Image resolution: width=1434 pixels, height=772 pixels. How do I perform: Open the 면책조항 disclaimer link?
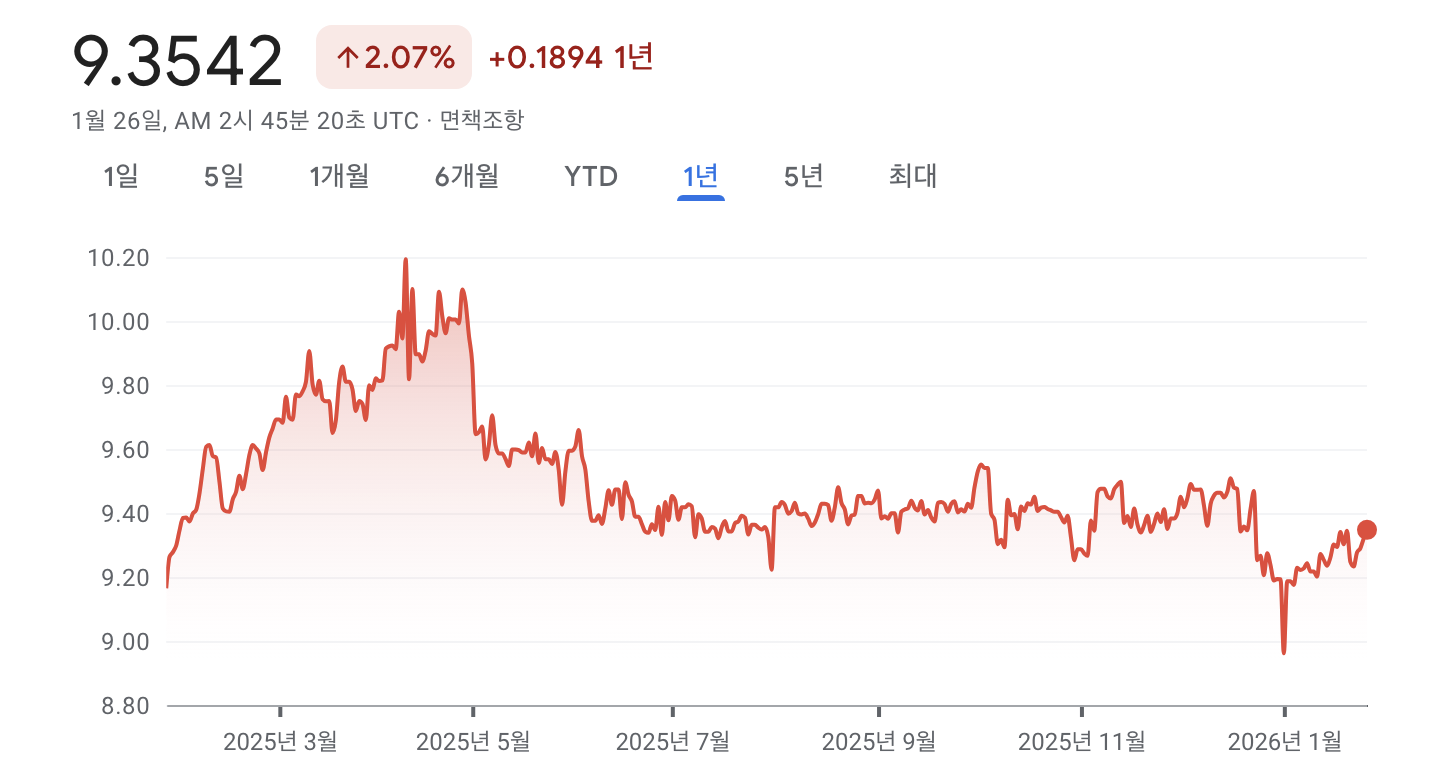[481, 121]
